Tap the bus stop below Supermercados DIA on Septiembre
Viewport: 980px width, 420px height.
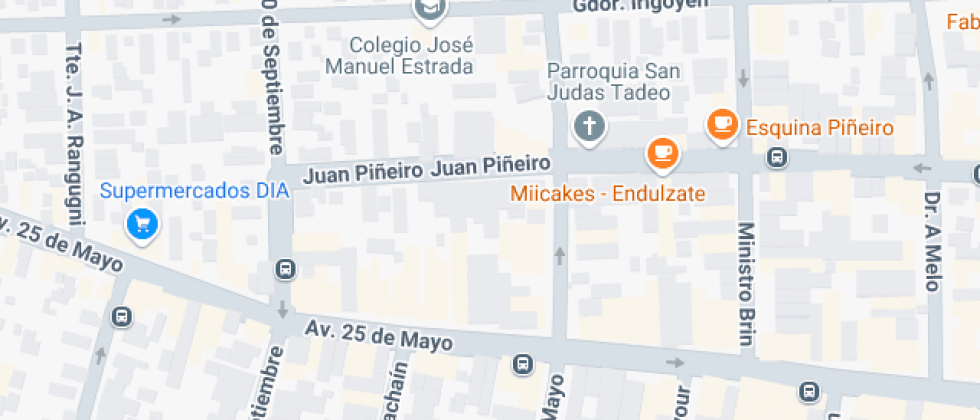pyautogui.click(x=285, y=269)
